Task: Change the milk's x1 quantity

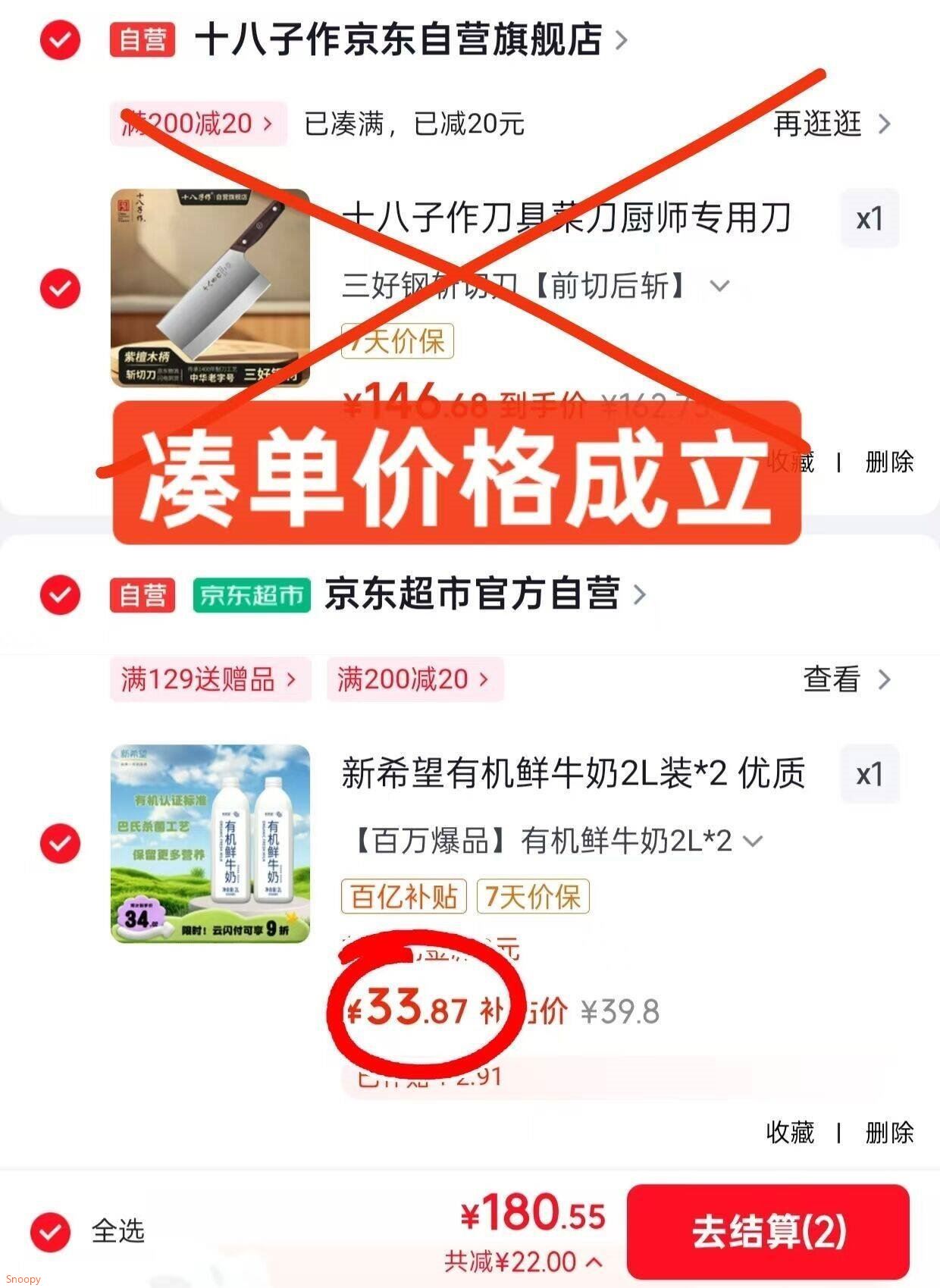Action: click(x=869, y=775)
